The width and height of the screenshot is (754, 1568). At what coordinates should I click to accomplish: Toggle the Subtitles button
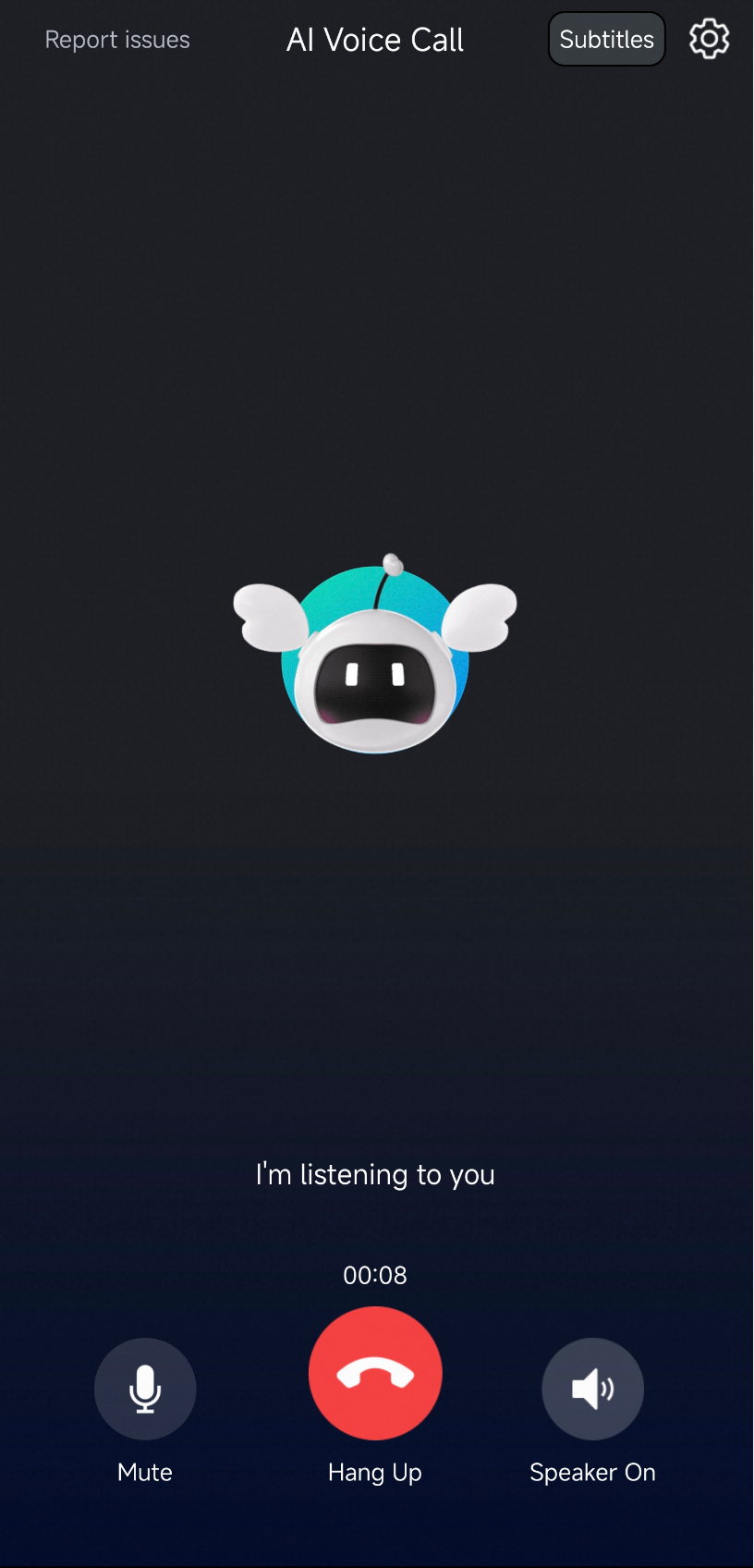click(606, 39)
